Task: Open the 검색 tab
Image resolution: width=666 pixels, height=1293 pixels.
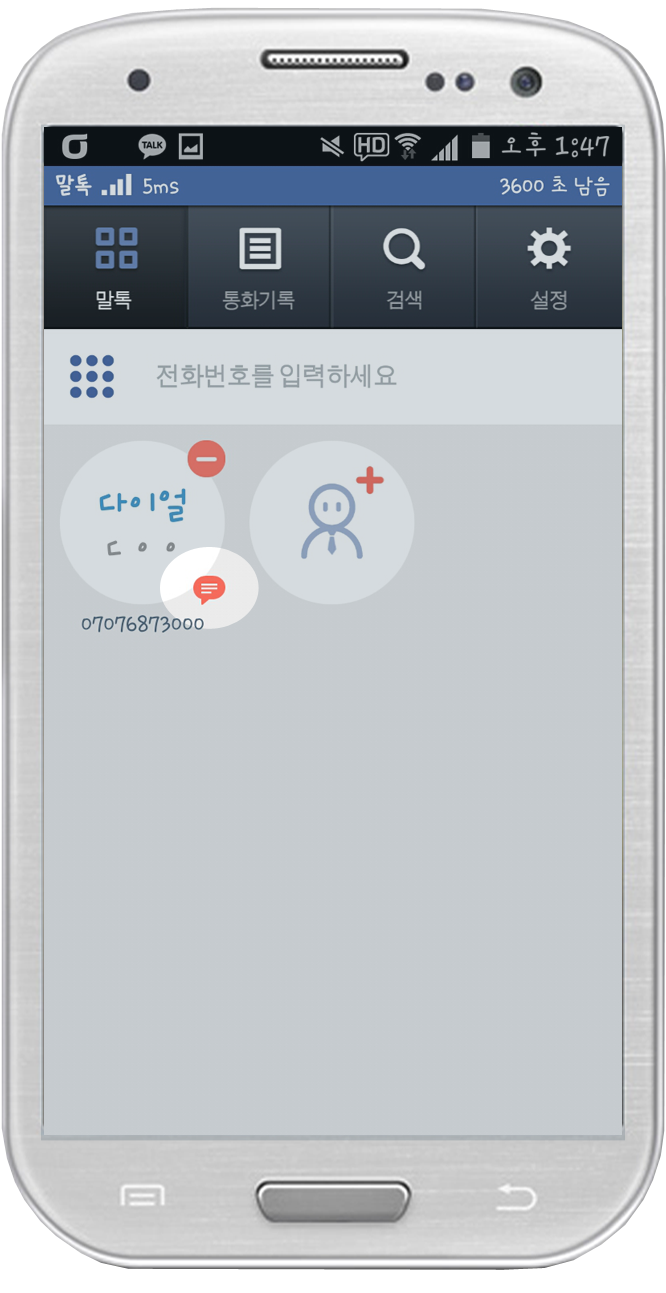Action: [403, 267]
